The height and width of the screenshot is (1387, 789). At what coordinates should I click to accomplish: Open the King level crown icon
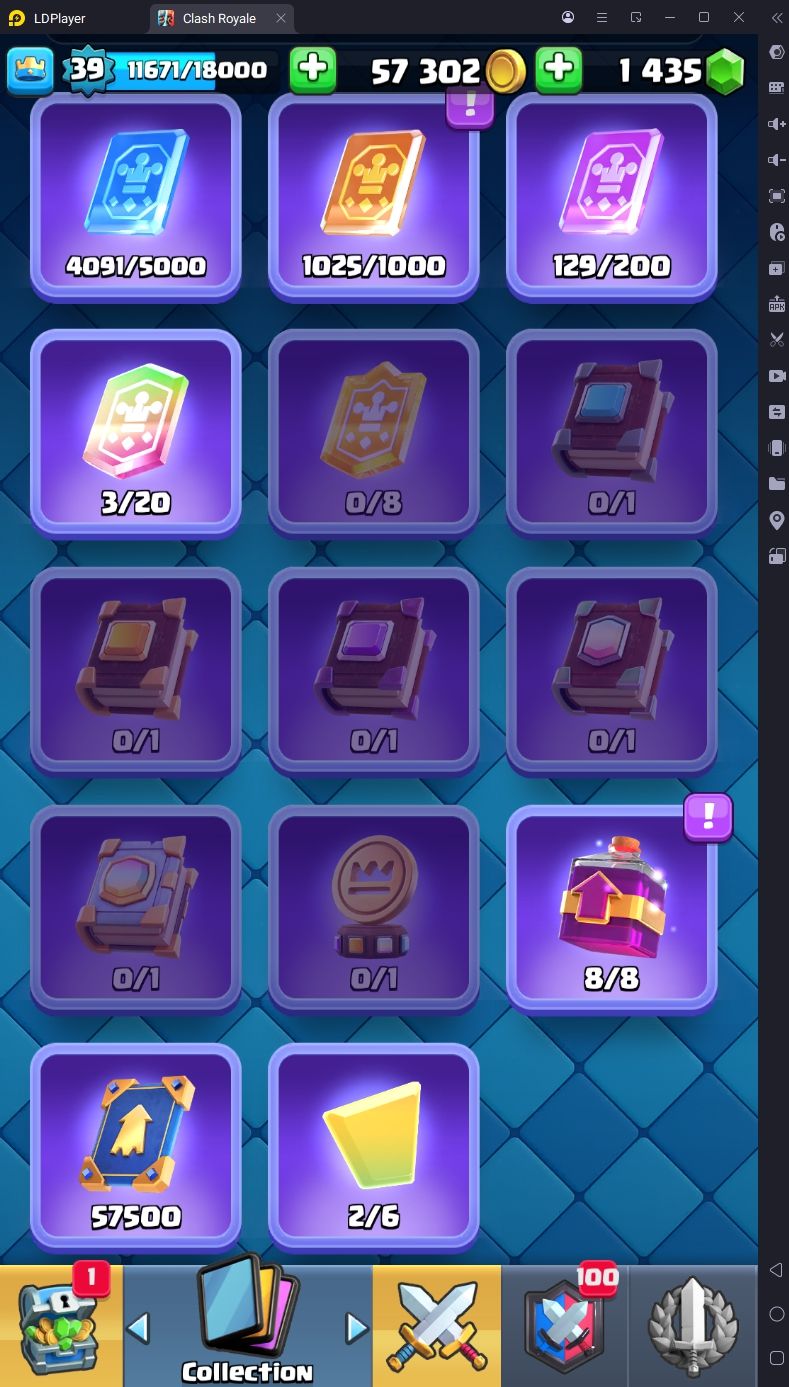30,69
